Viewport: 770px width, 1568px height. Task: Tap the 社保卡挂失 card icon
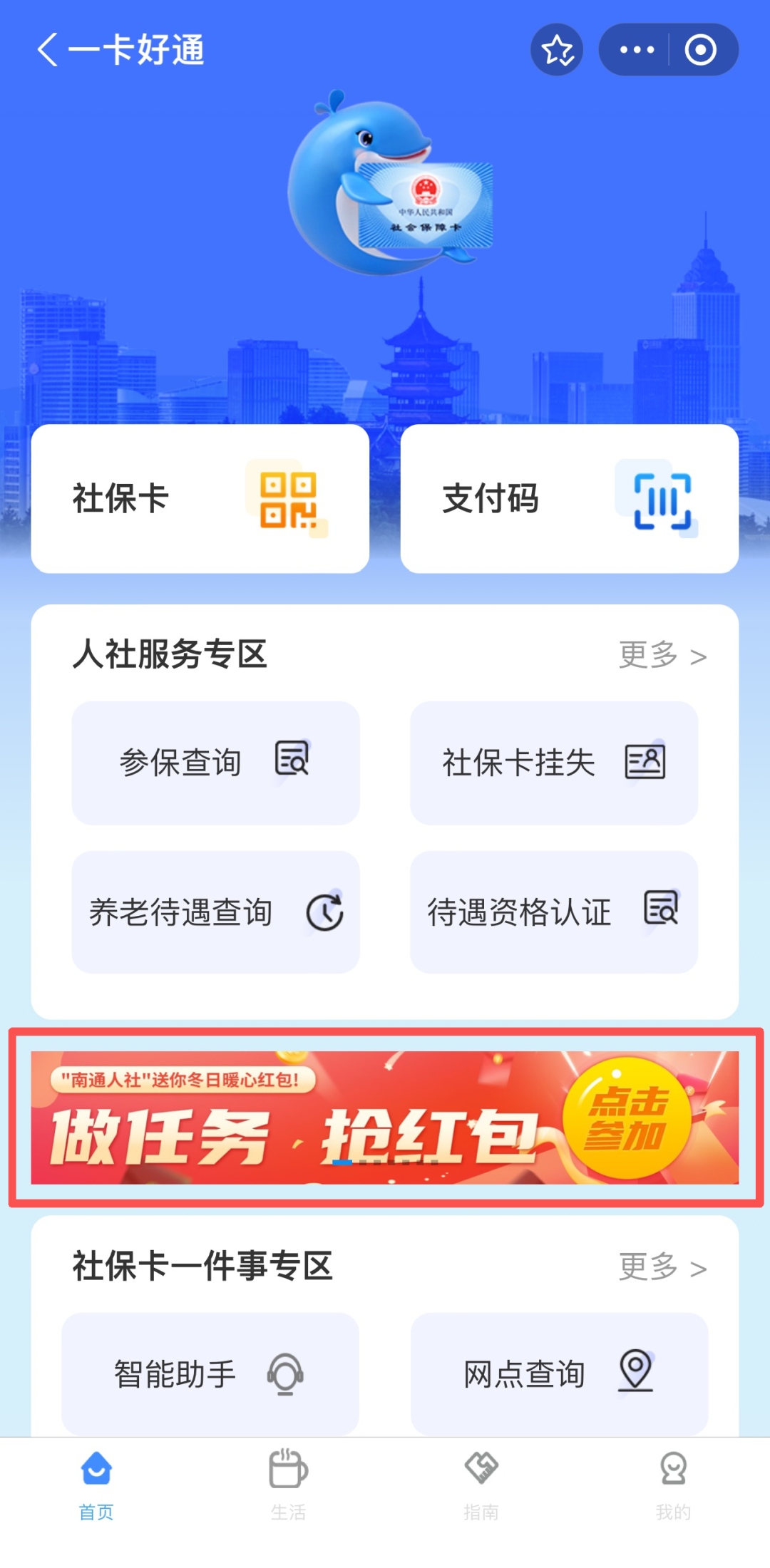pos(647,760)
